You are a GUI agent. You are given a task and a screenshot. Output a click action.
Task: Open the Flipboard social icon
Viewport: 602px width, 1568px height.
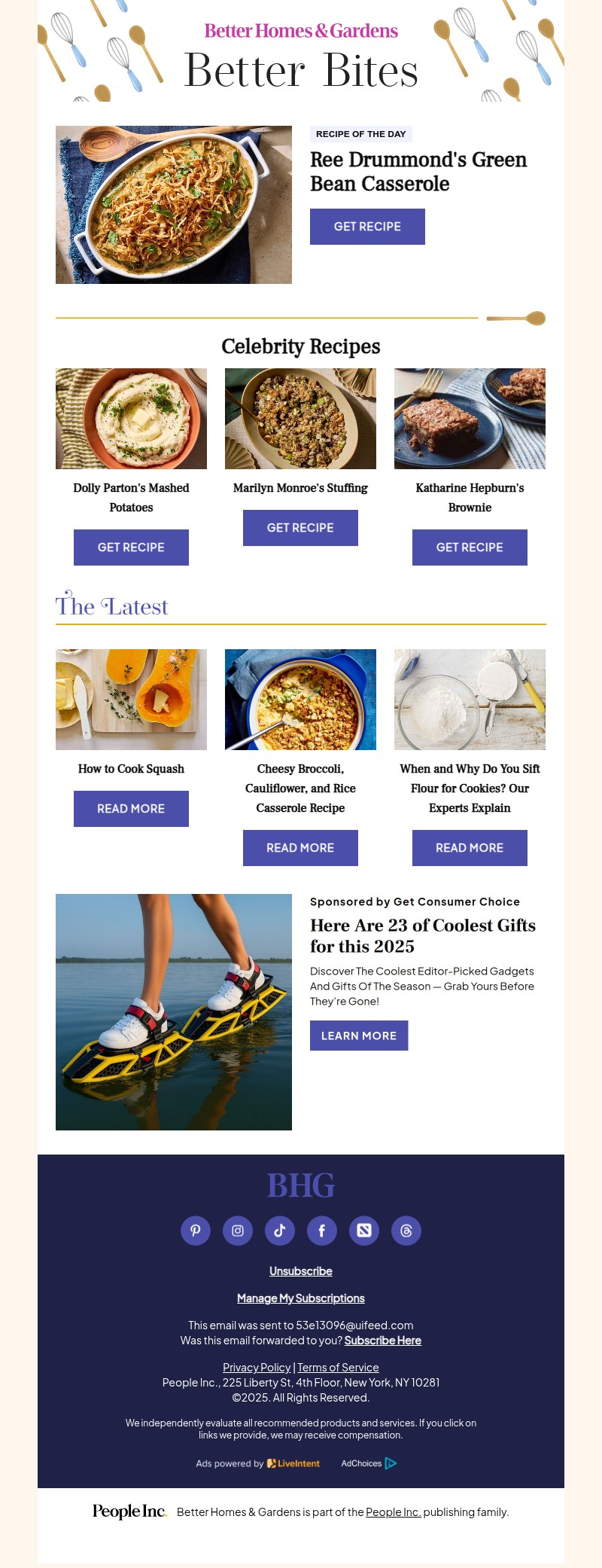point(364,1231)
